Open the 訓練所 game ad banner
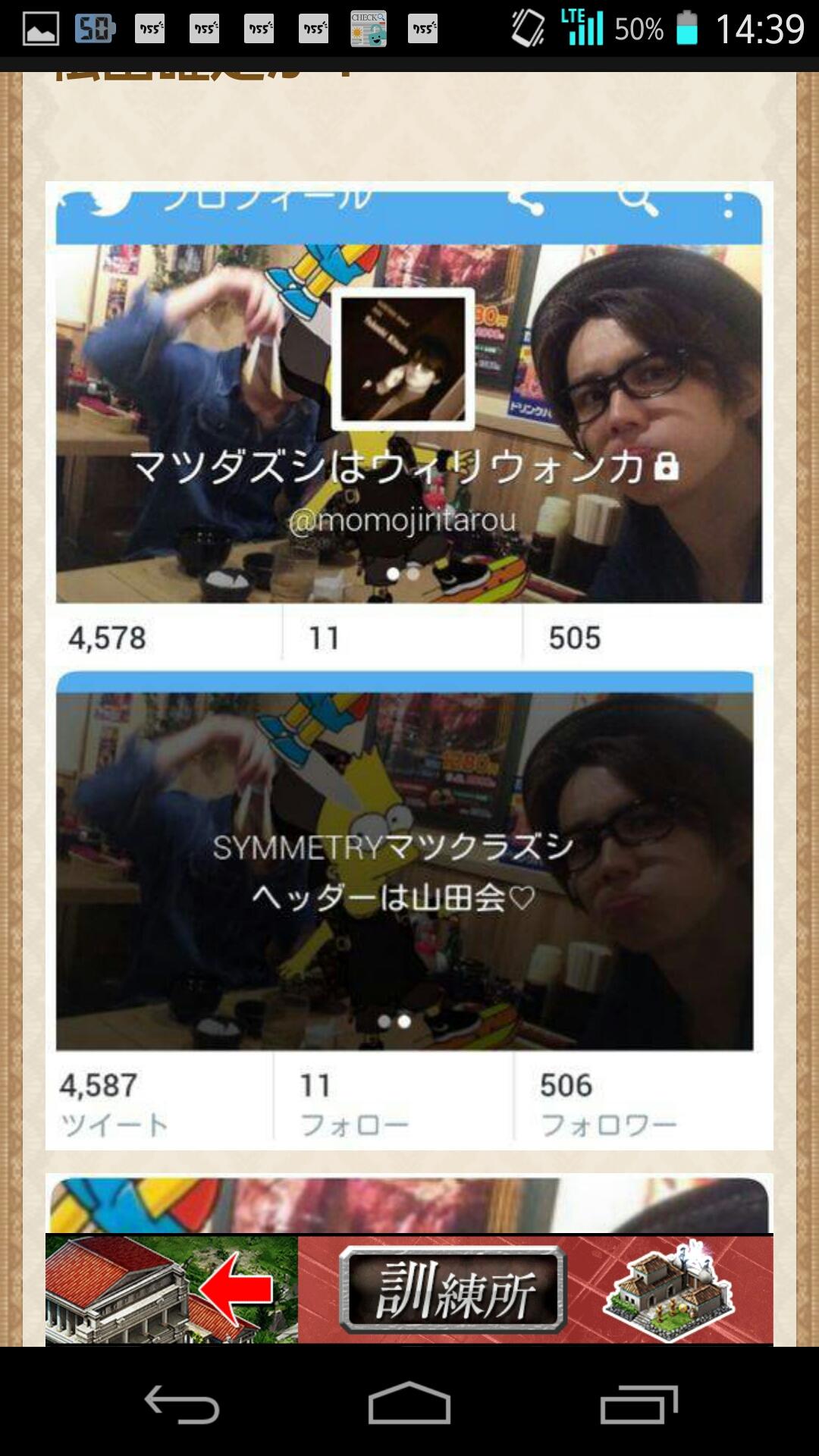Image resolution: width=819 pixels, height=1456 pixels. point(409,1289)
